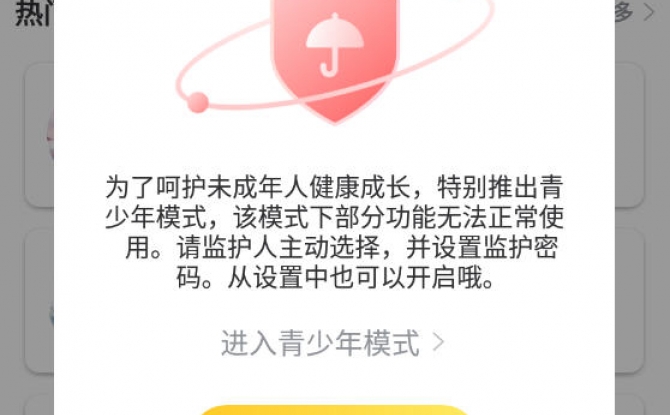Open 进入青少年模式 link
670x415 pixels.
[332, 343]
